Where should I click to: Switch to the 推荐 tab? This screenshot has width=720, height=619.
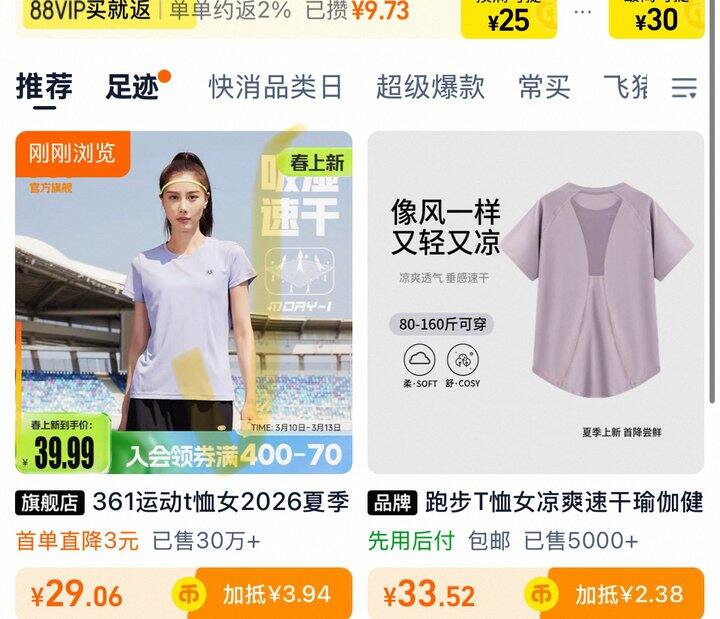coord(44,87)
